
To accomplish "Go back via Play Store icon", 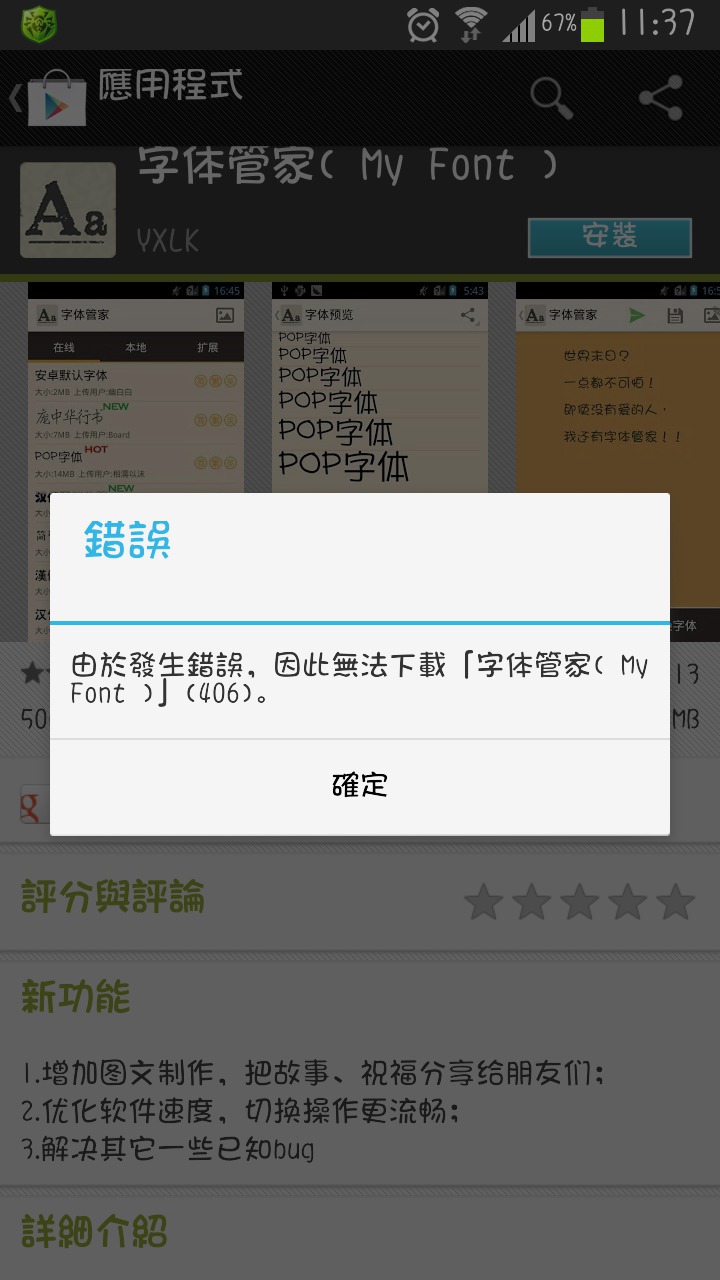I will (46, 98).
